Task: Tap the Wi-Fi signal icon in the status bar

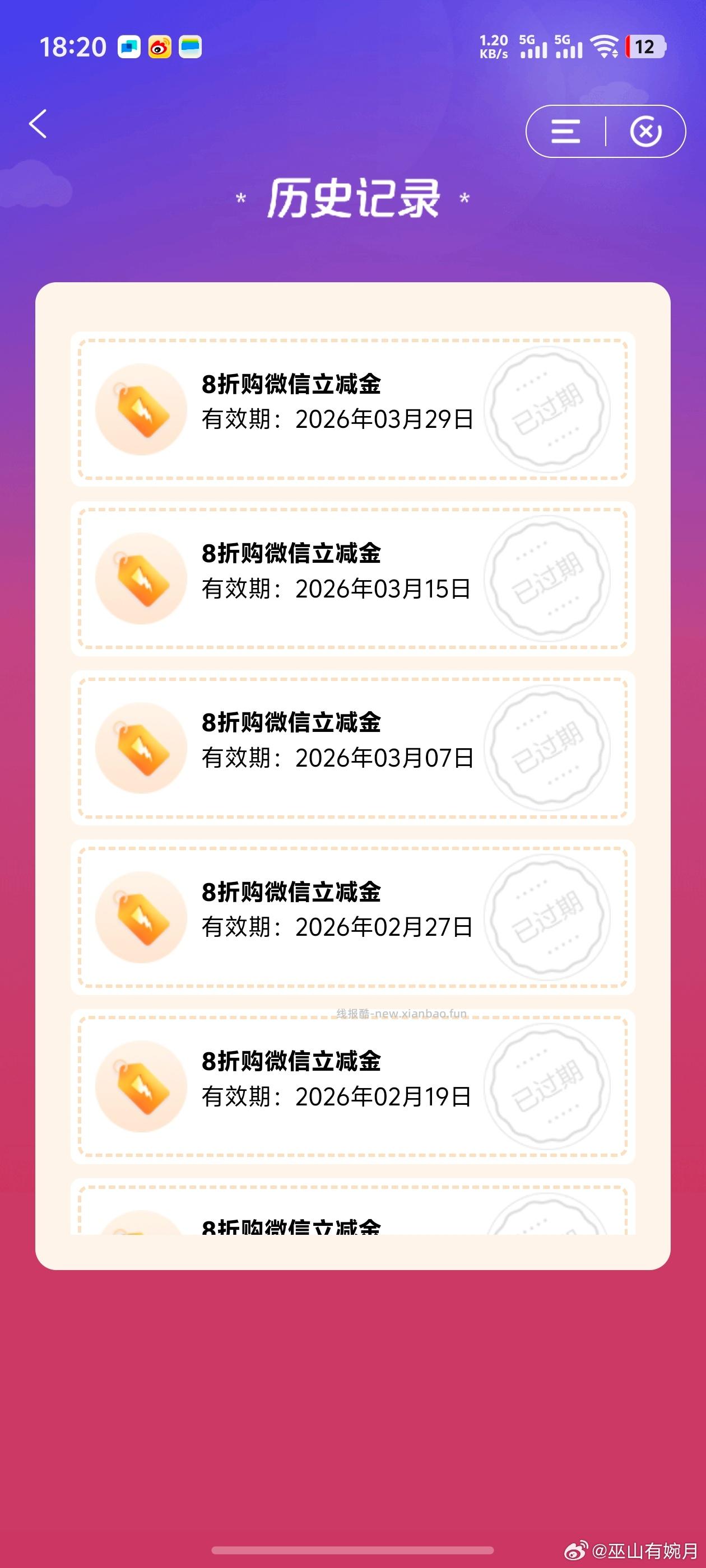Action: tap(605, 48)
